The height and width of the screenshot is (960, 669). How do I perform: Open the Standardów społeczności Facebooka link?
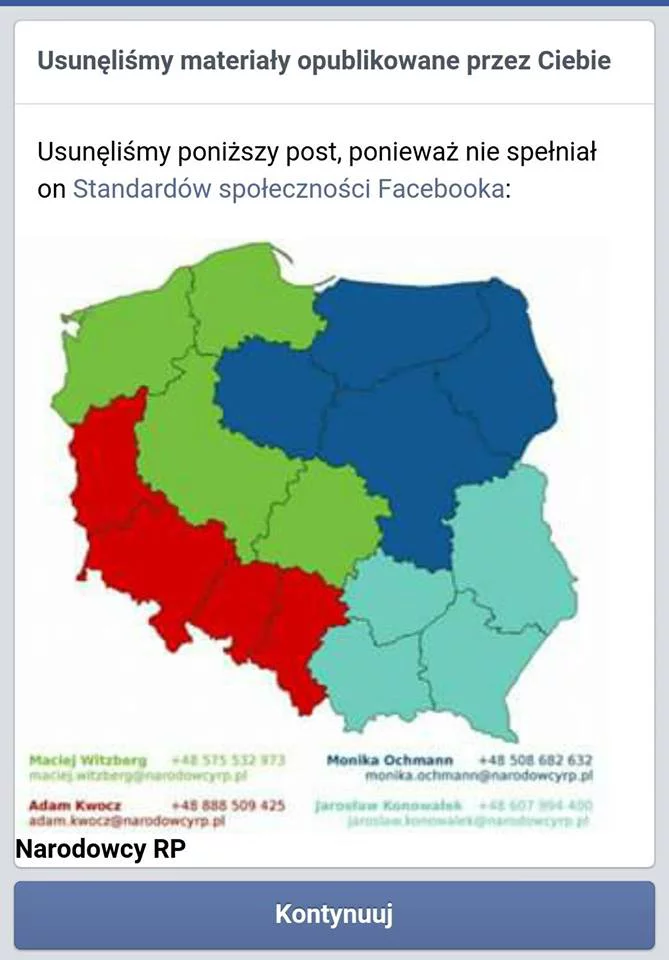pyautogui.click(x=288, y=188)
